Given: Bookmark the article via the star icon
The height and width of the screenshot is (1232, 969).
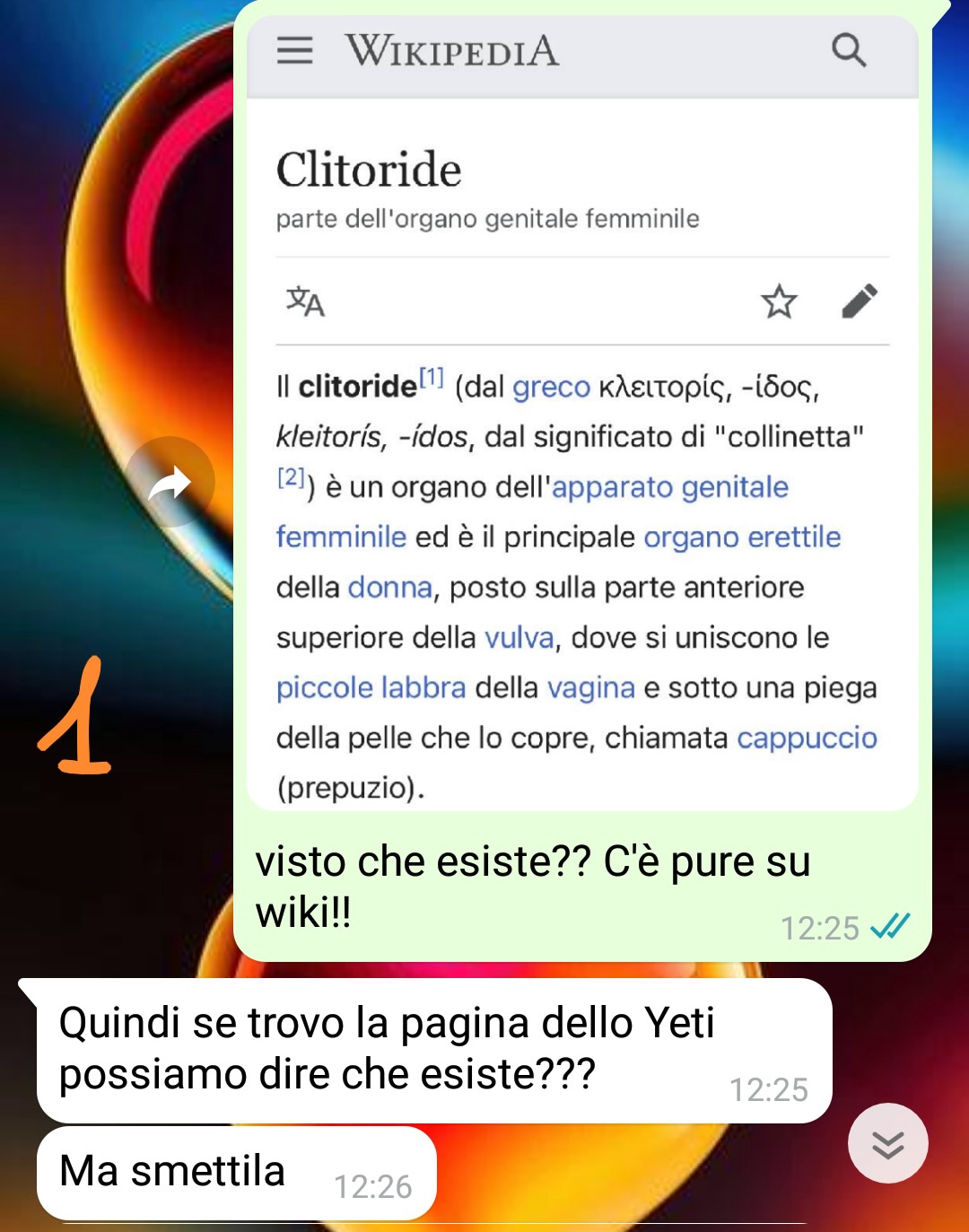Looking at the screenshot, I should pyautogui.click(x=779, y=302).
